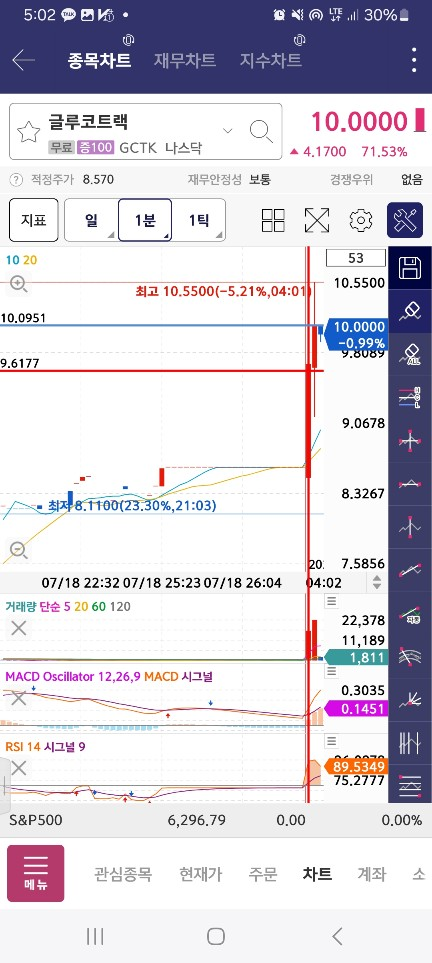Open the 지표 indicator button

click(34, 220)
